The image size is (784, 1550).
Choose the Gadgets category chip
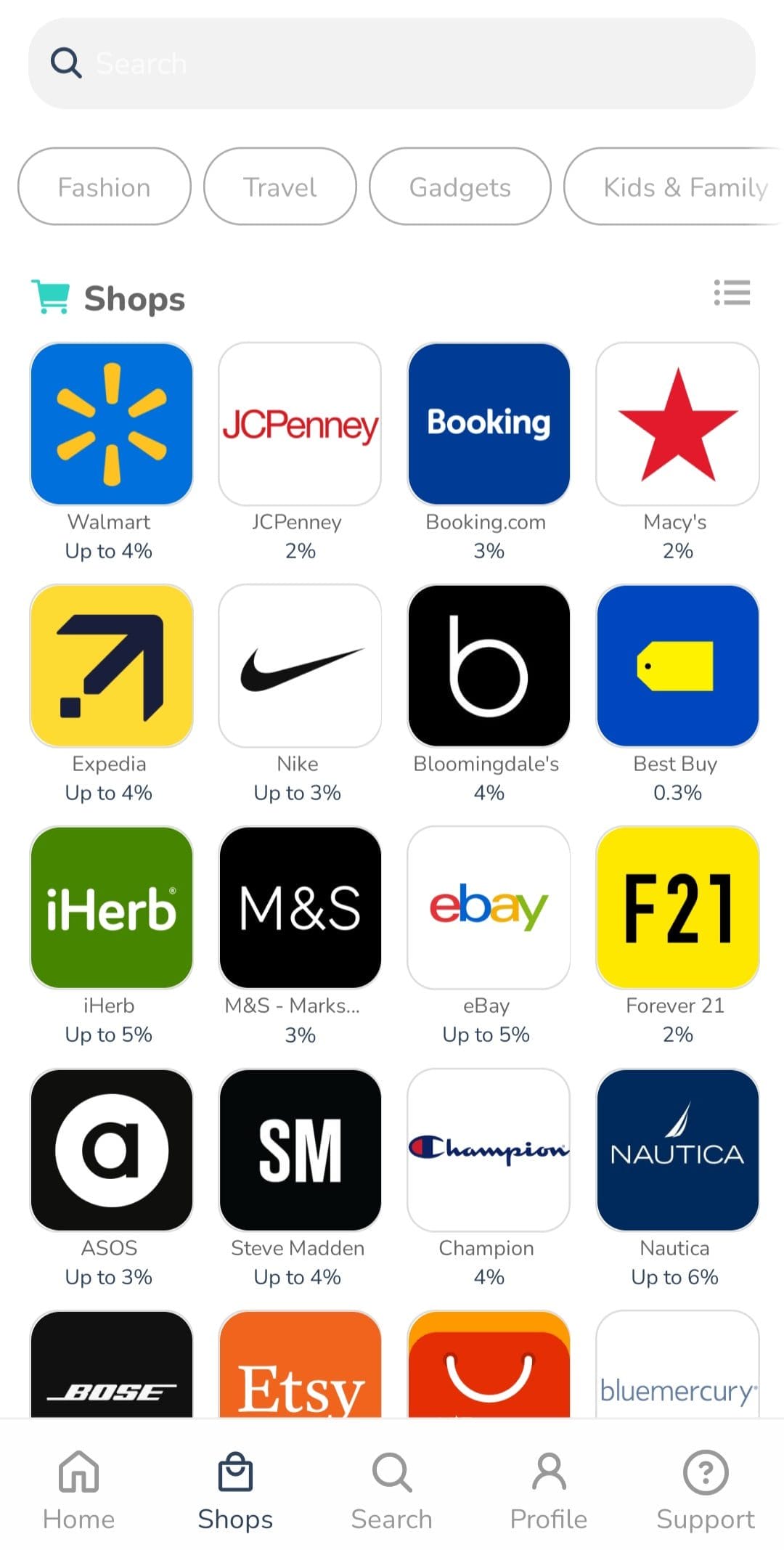click(460, 187)
